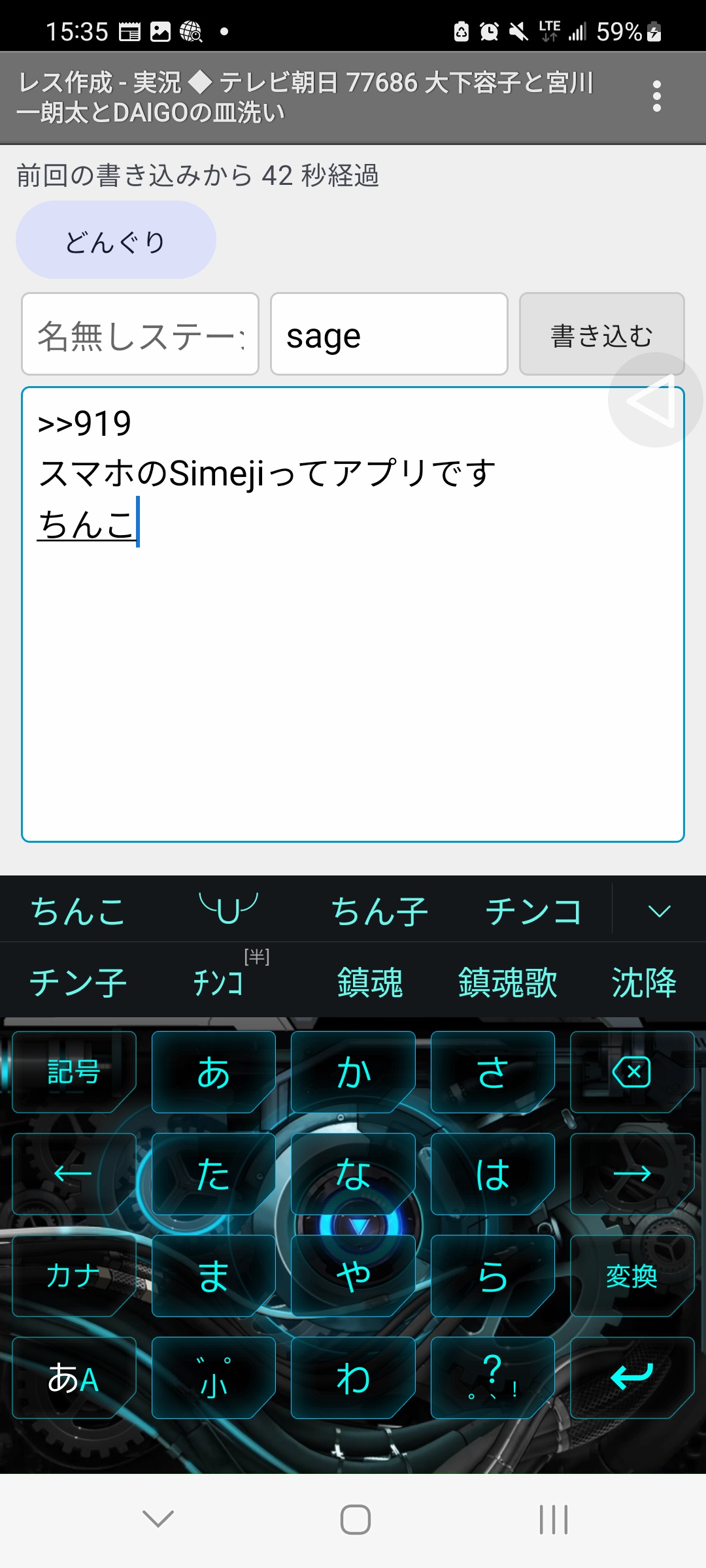
Task: Move cursor with the left arrow key
Action: [74, 1174]
